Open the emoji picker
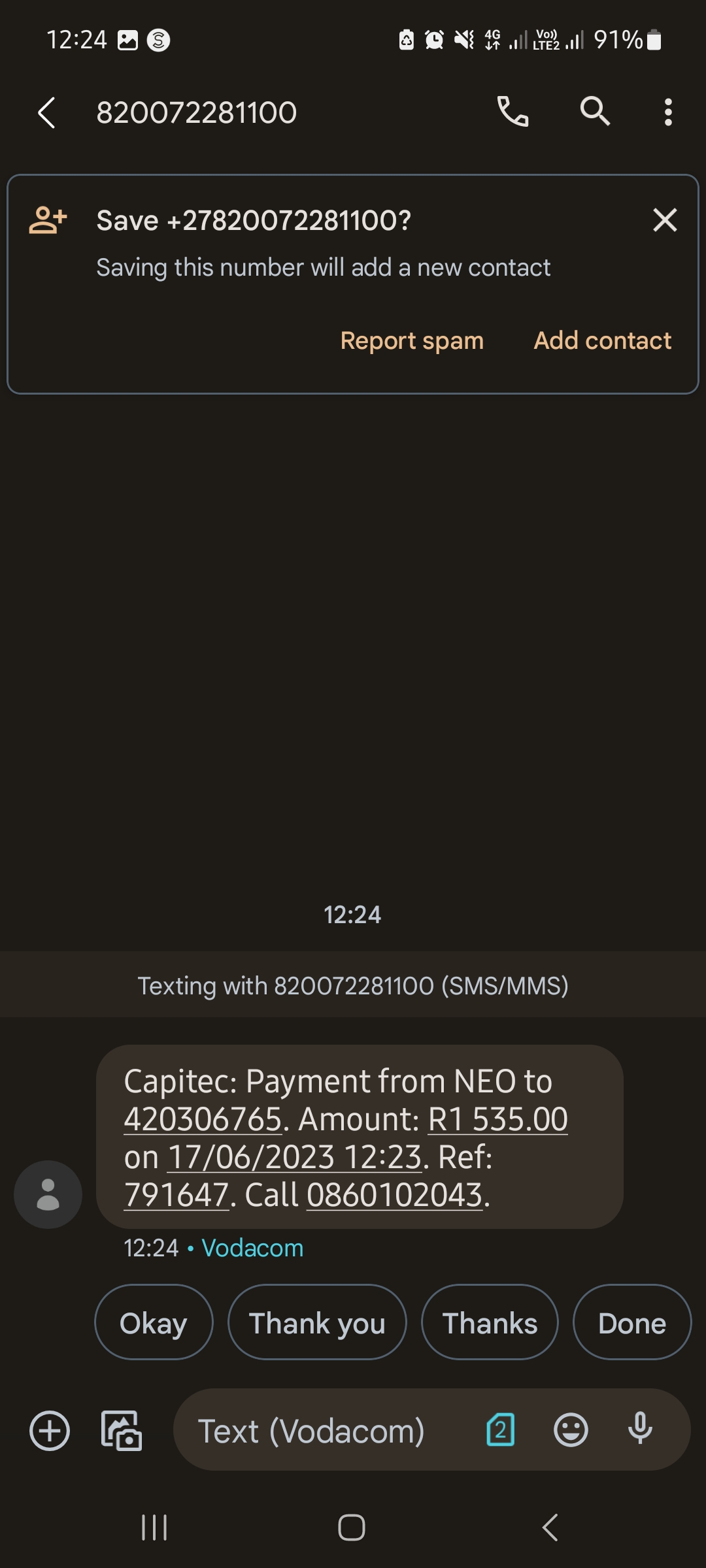 pos(571,1430)
